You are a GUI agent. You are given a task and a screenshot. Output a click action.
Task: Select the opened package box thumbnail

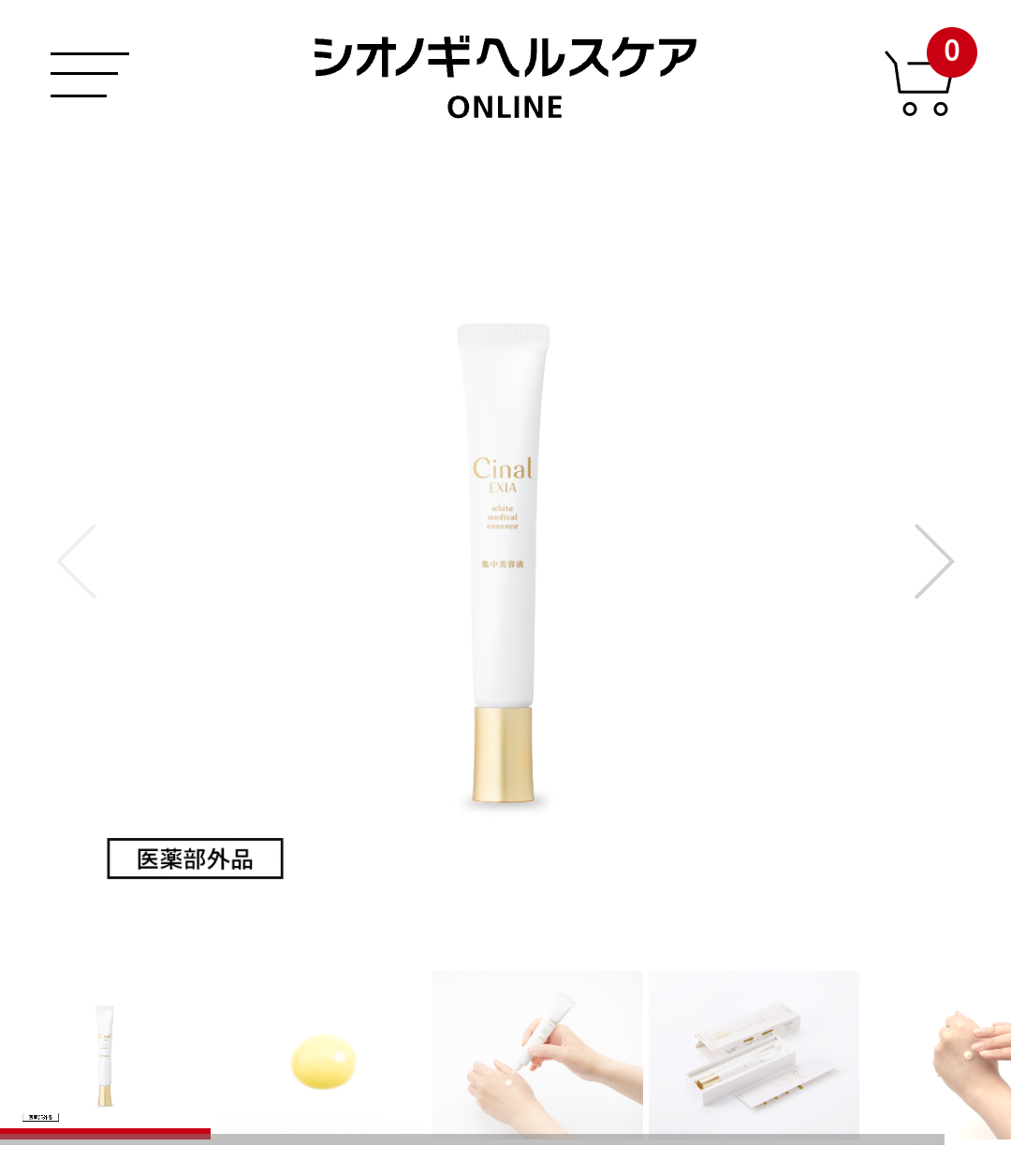pyautogui.click(x=754, y=1054)
